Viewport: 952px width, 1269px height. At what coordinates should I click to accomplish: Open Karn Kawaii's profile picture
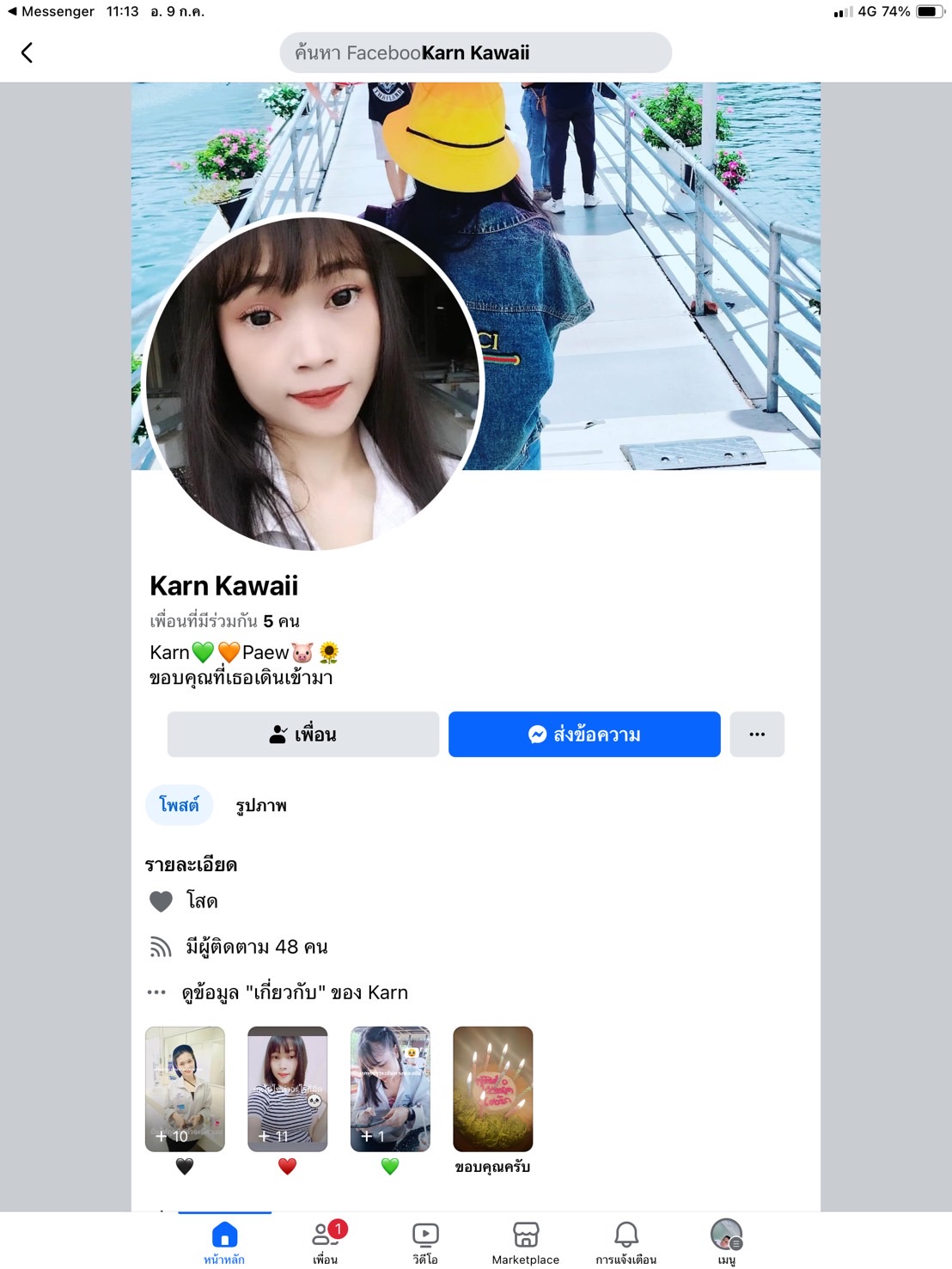pos(313,382)
